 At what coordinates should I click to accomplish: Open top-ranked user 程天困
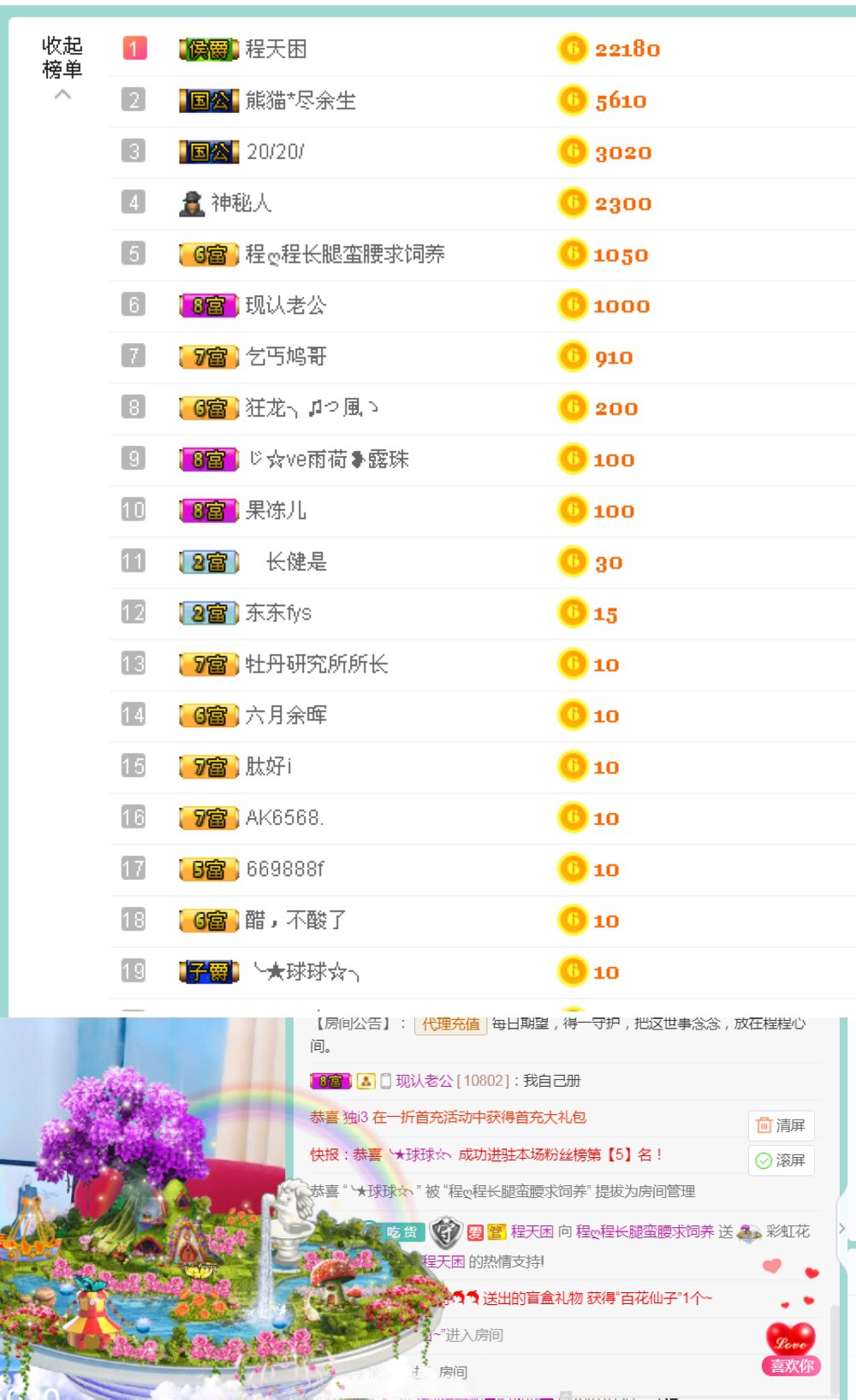click(x=276, y=49)
